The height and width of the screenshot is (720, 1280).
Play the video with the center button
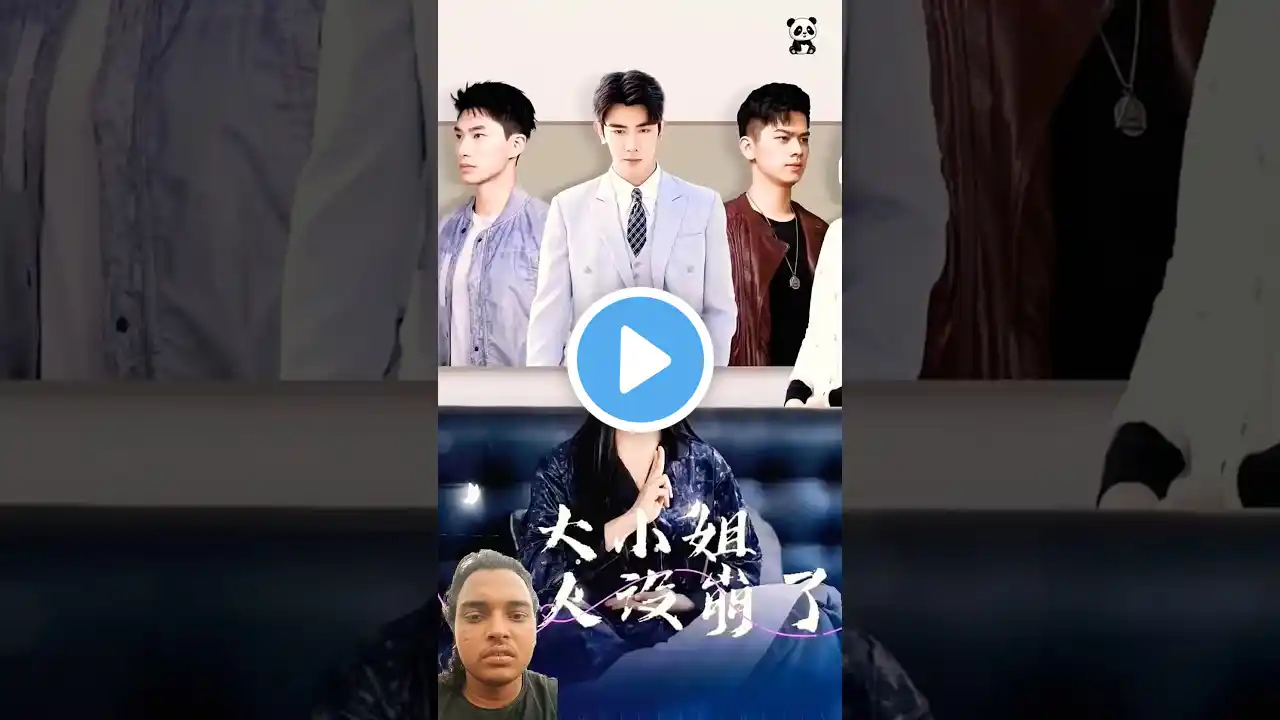click(x=640, y=360)
